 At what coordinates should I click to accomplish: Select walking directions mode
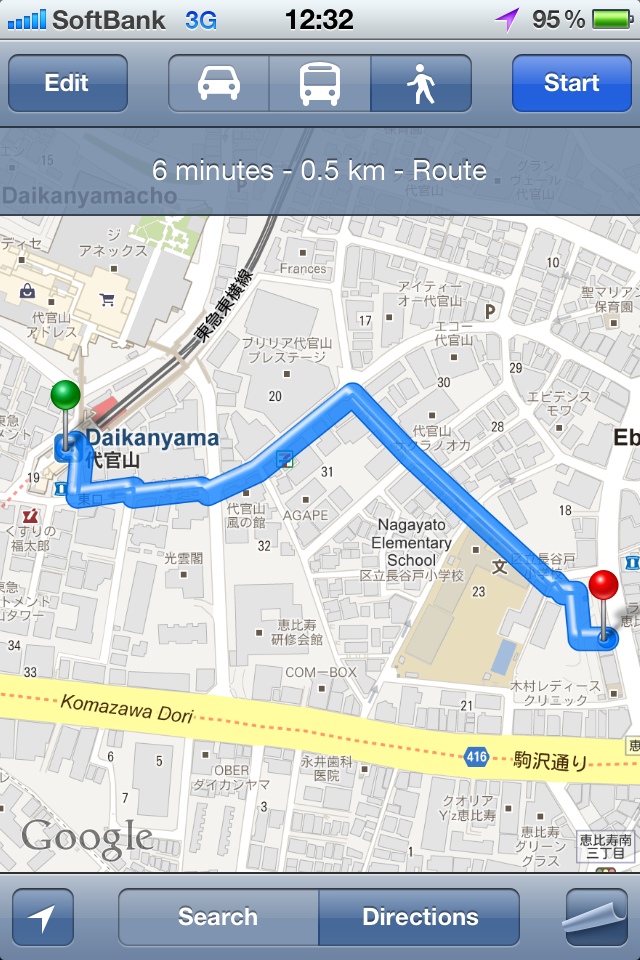421,83
